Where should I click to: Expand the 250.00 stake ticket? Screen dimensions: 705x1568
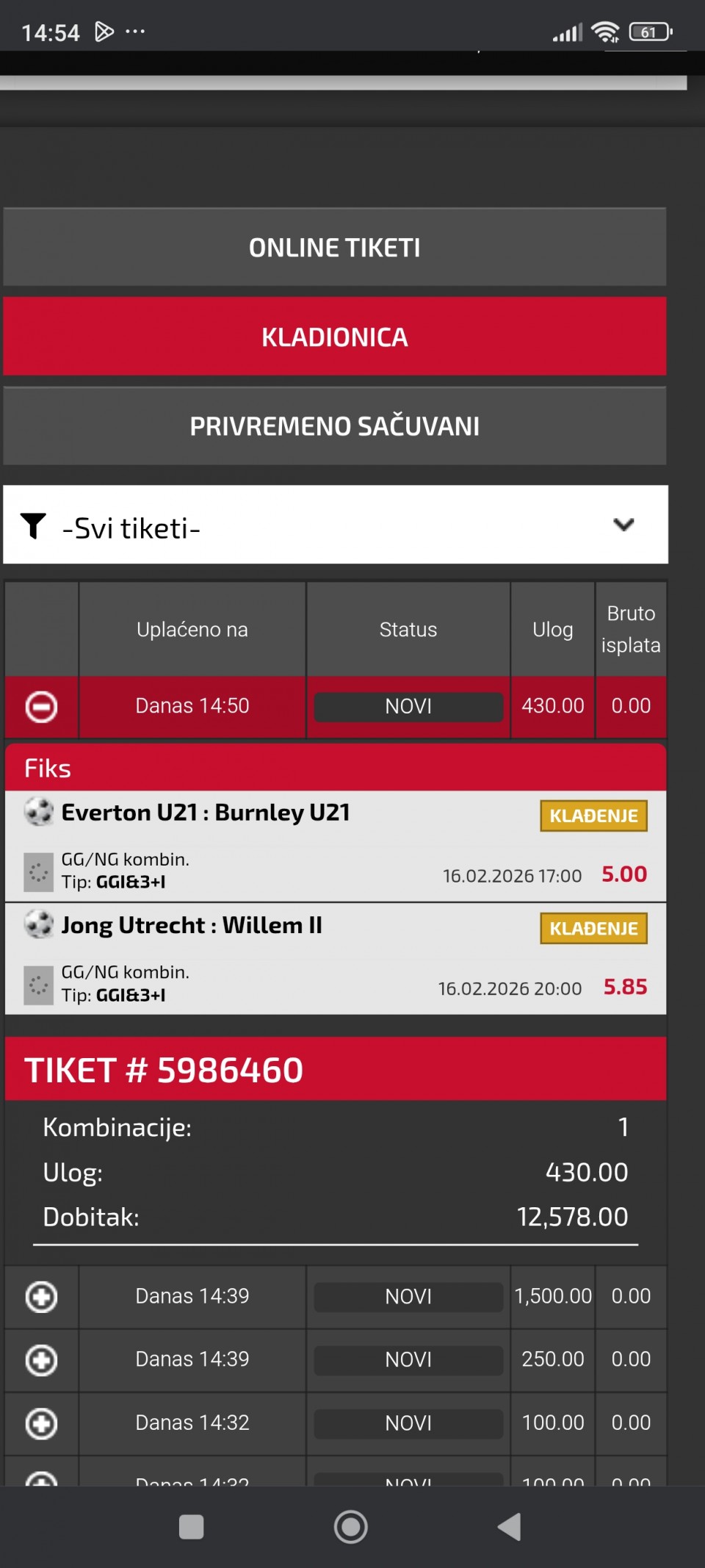pos(41,1360)
